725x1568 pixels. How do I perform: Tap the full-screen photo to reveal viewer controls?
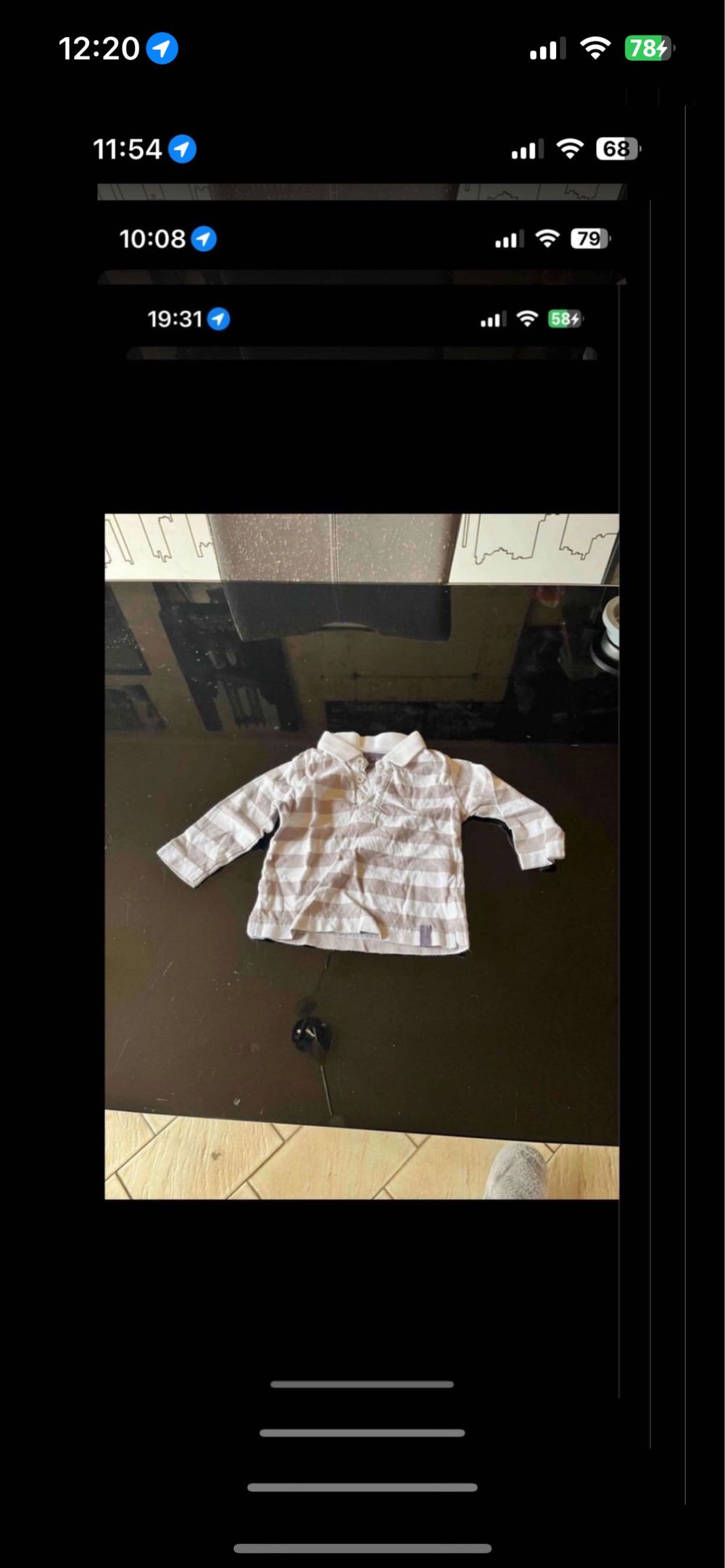(361, 855)
